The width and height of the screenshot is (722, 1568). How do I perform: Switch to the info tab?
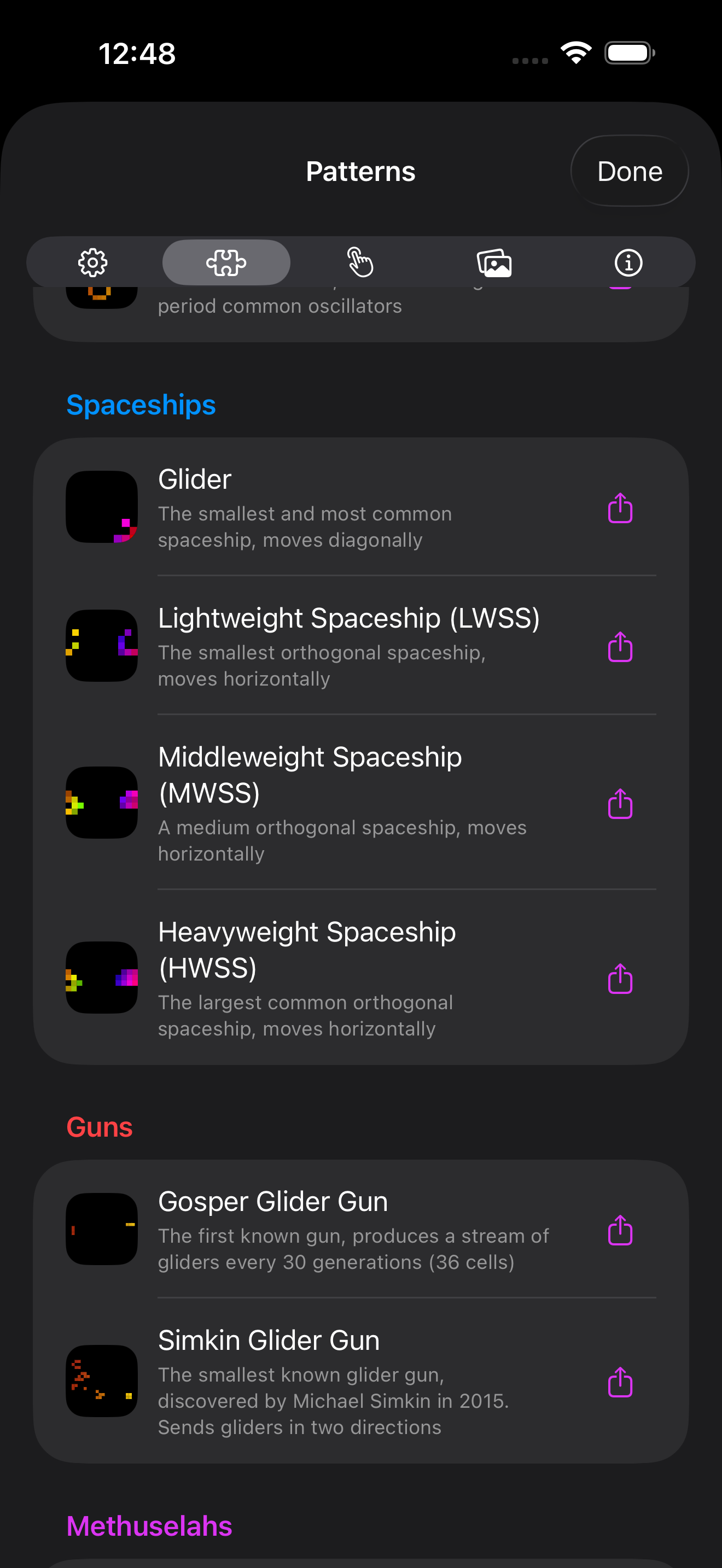coord(627,262)
